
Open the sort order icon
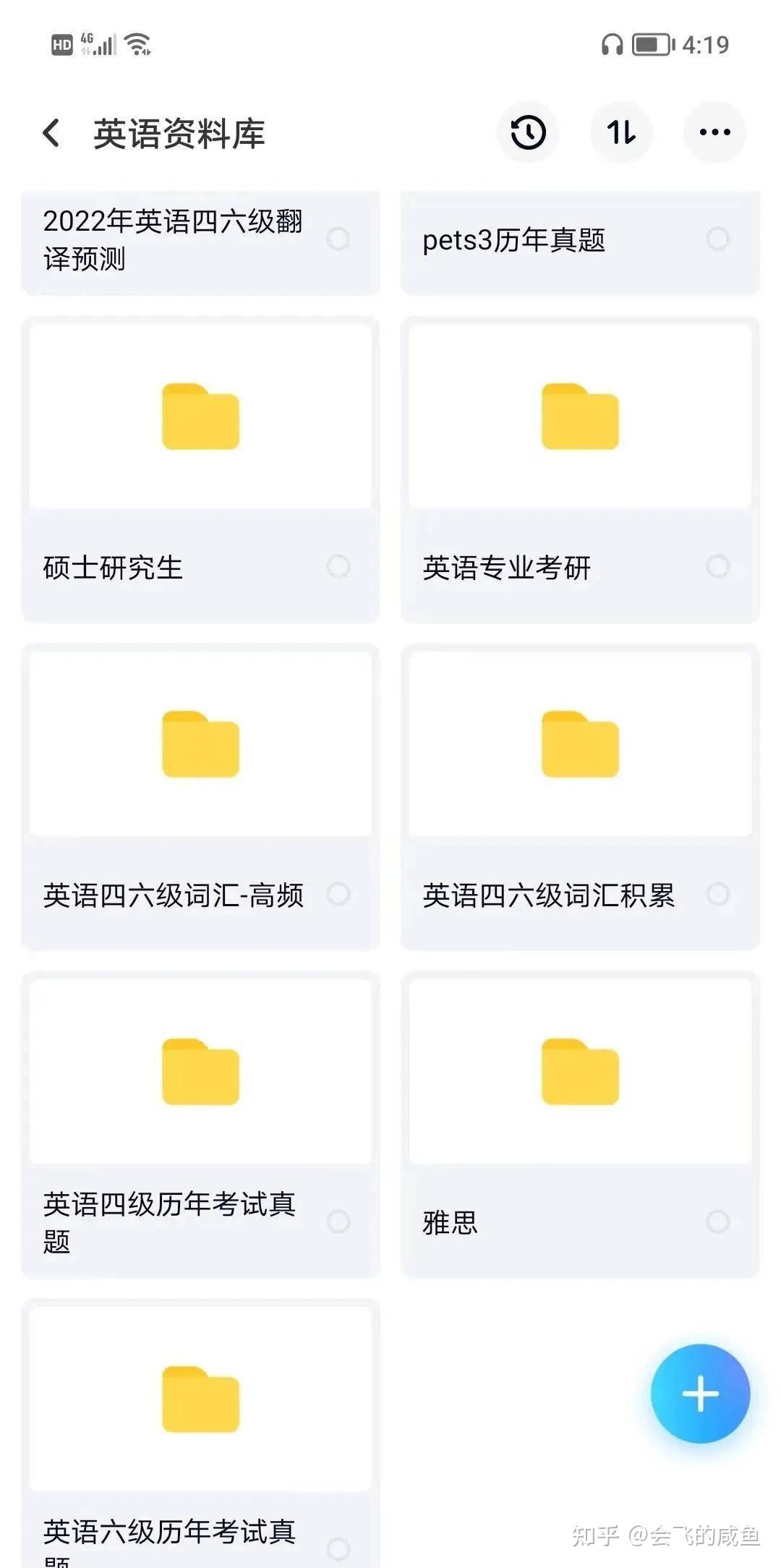[621, 132]
